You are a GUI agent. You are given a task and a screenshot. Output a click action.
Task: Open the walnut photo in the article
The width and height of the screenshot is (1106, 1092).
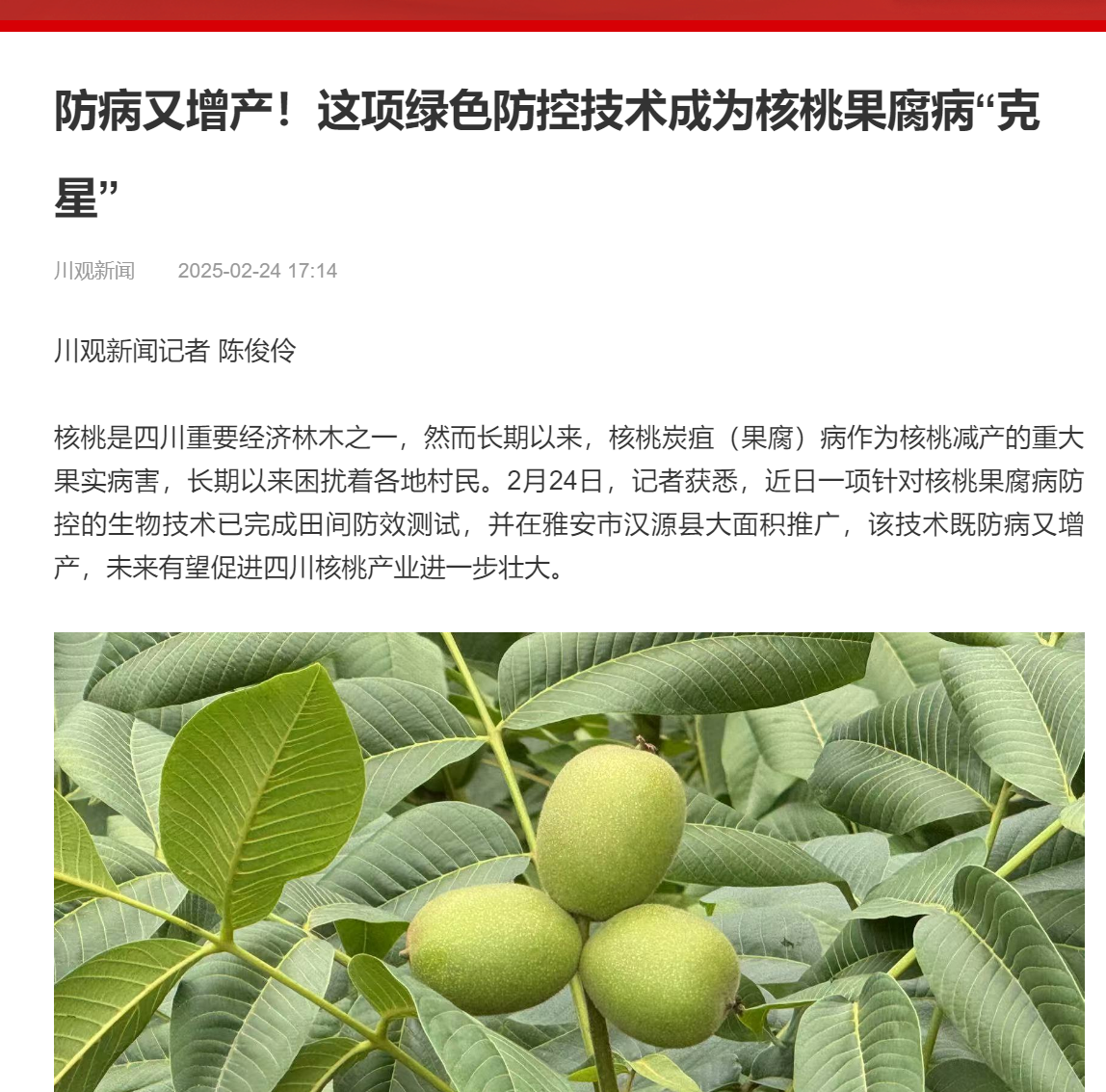[568, 862]
